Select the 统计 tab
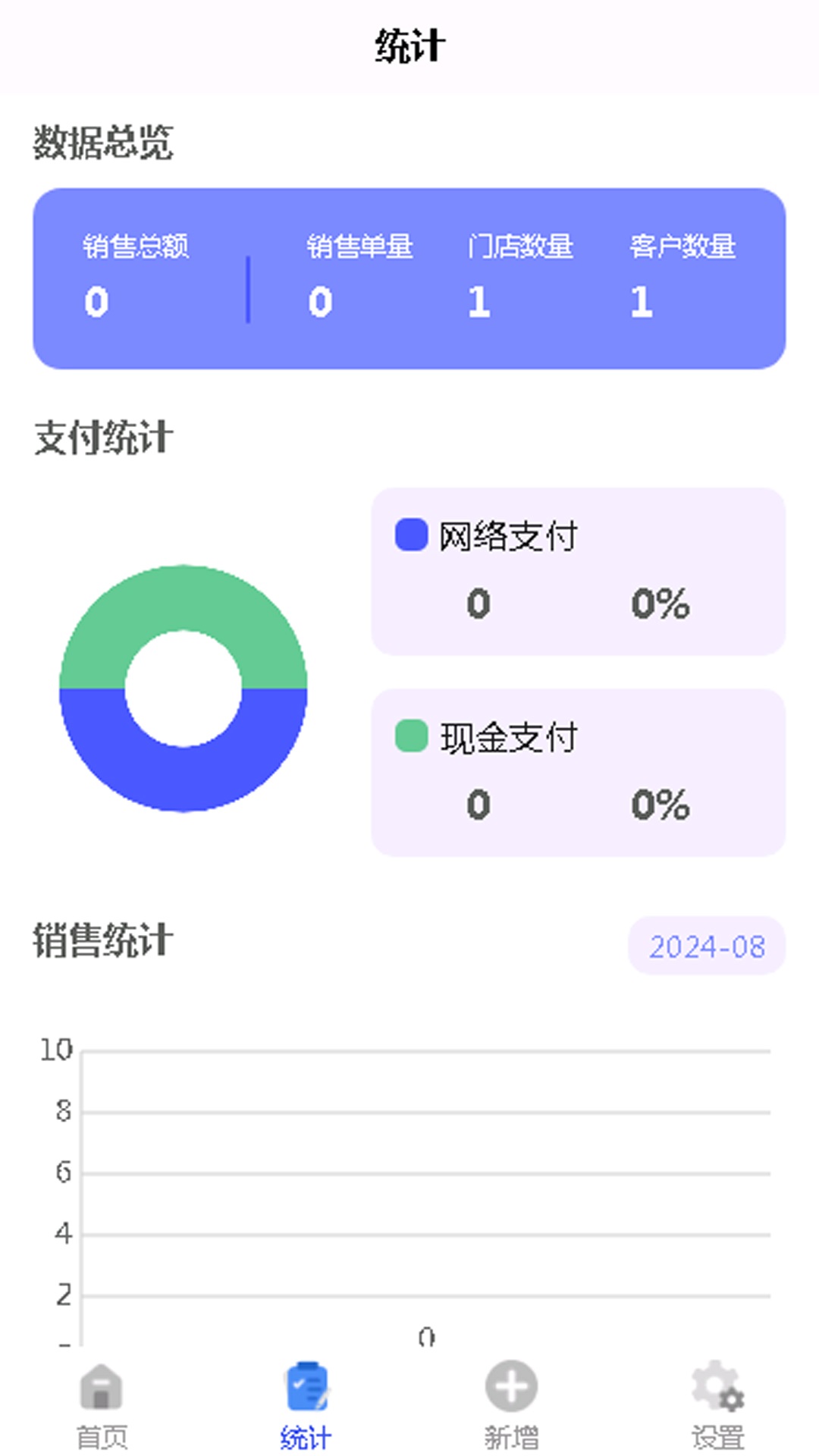Viewport: 819px width, 1456px height. click(x=306, y=1404)
